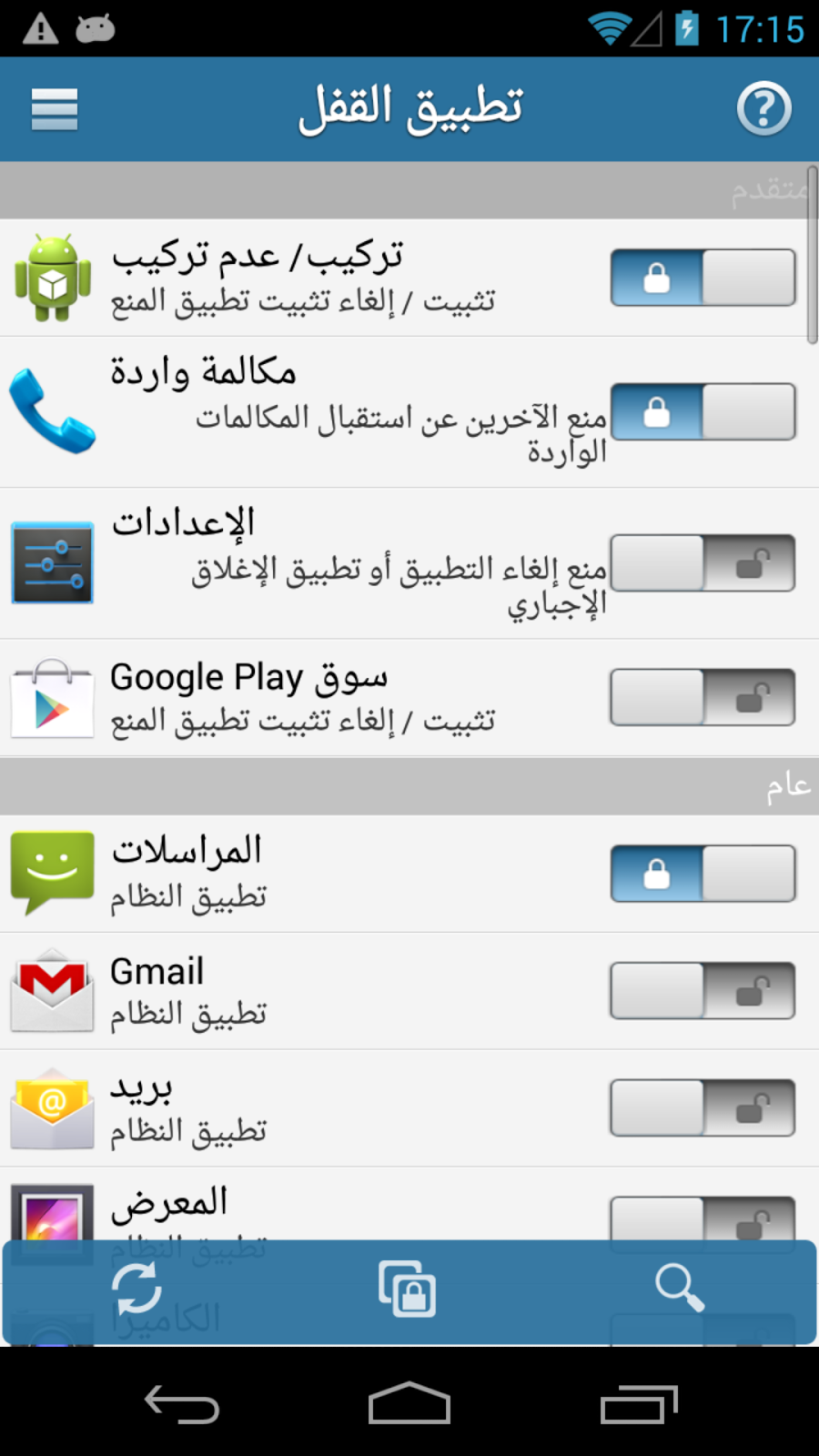Turn off the مكالمة واردة lock
The width and height of the screenshot is (819, 1456).
click(703, 411)
